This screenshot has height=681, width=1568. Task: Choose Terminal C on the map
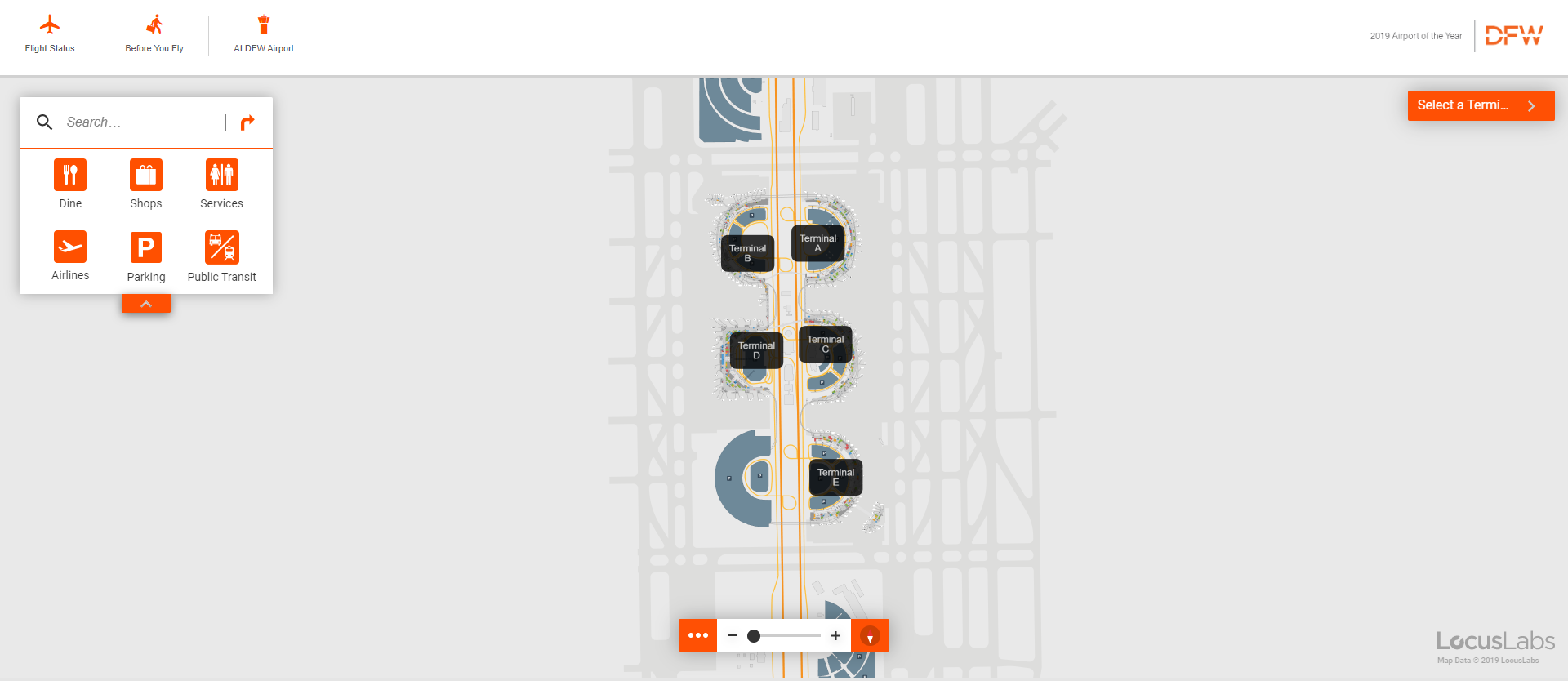pos(825,344)
